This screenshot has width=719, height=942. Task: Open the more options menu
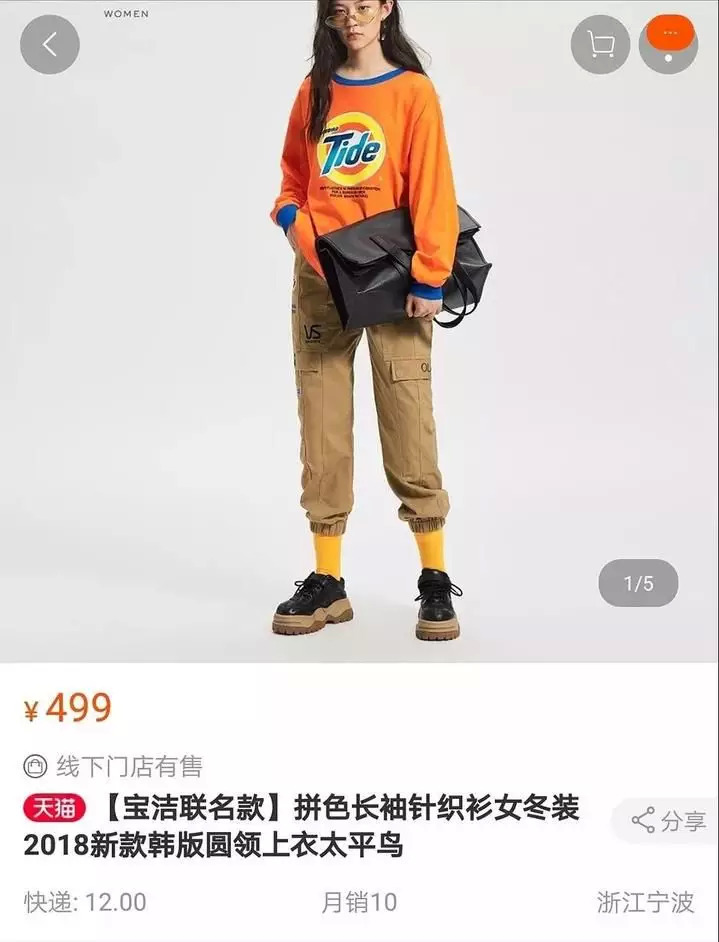tap(669, 40)
